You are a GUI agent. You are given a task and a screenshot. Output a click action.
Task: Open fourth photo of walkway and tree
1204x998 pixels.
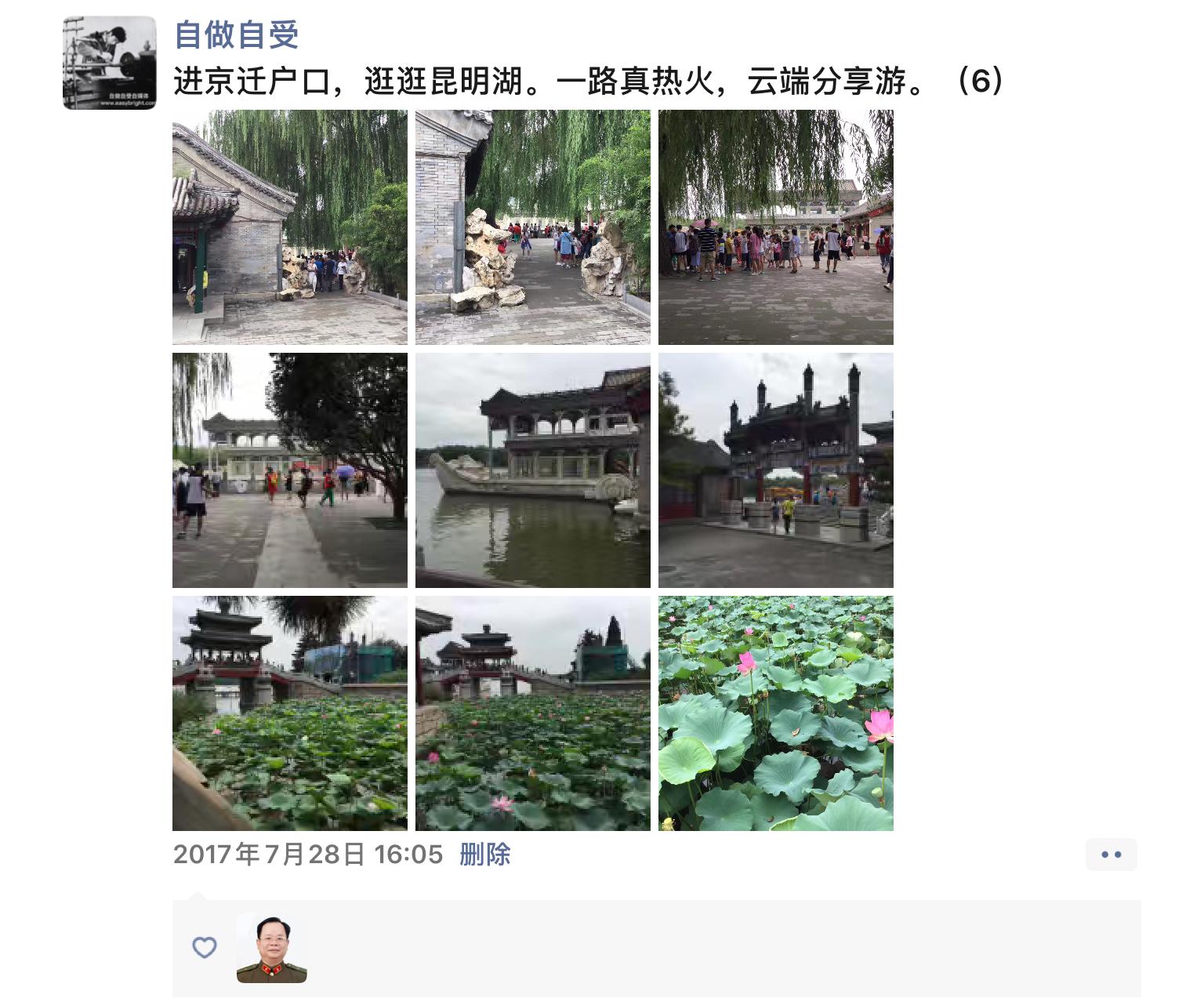coord(289,470)
